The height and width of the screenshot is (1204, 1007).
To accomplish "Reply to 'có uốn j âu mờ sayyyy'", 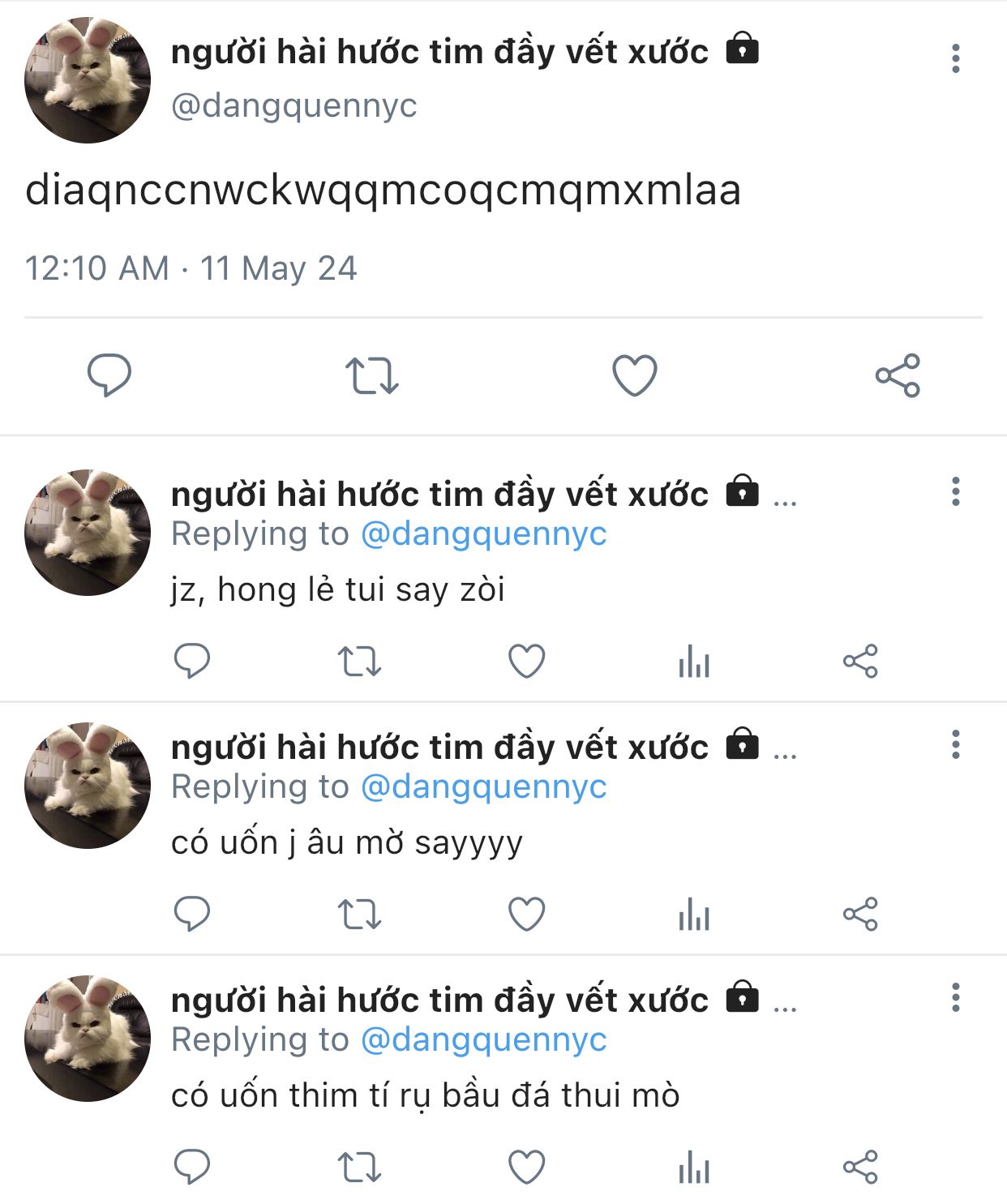I will click(x=192, y=915).
